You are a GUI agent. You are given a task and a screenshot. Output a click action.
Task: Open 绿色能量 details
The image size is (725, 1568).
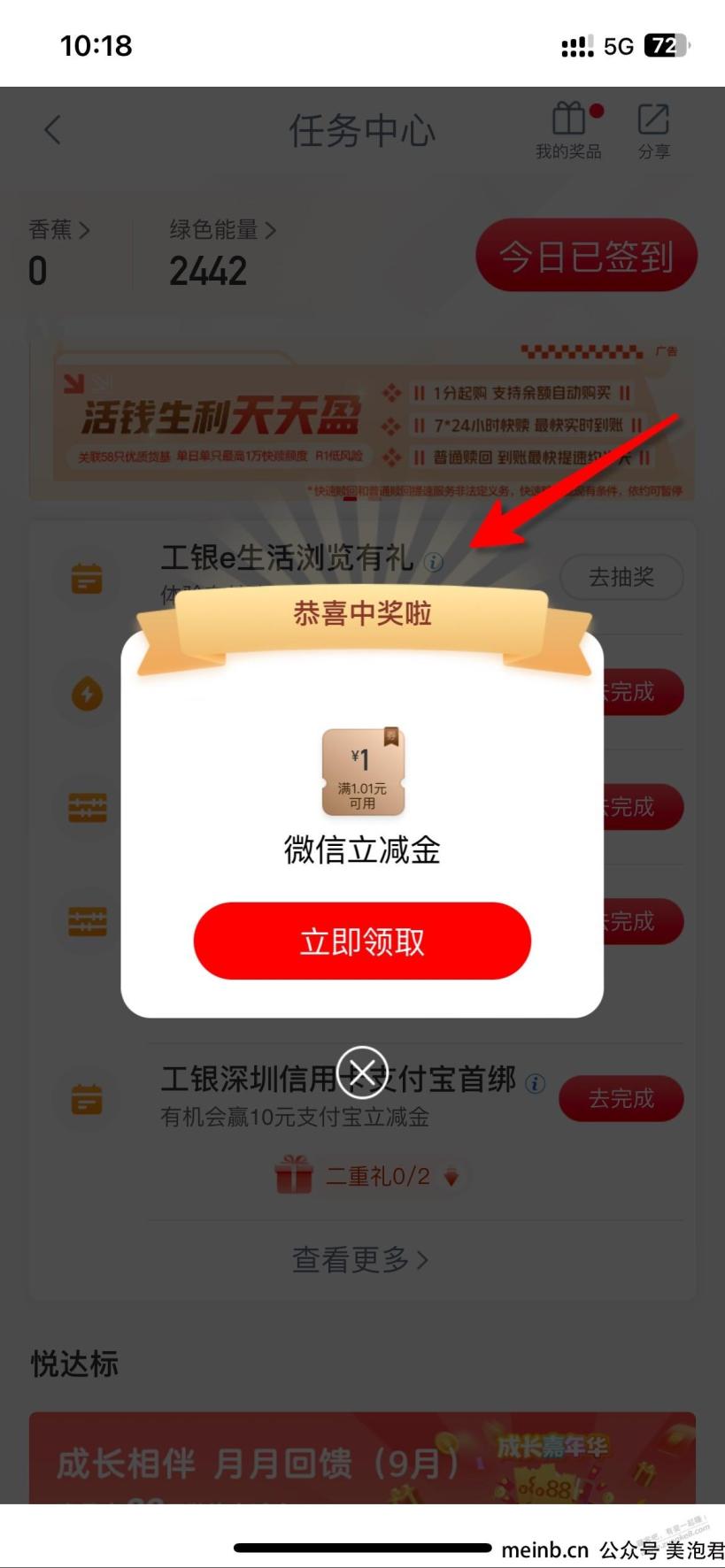222,230
